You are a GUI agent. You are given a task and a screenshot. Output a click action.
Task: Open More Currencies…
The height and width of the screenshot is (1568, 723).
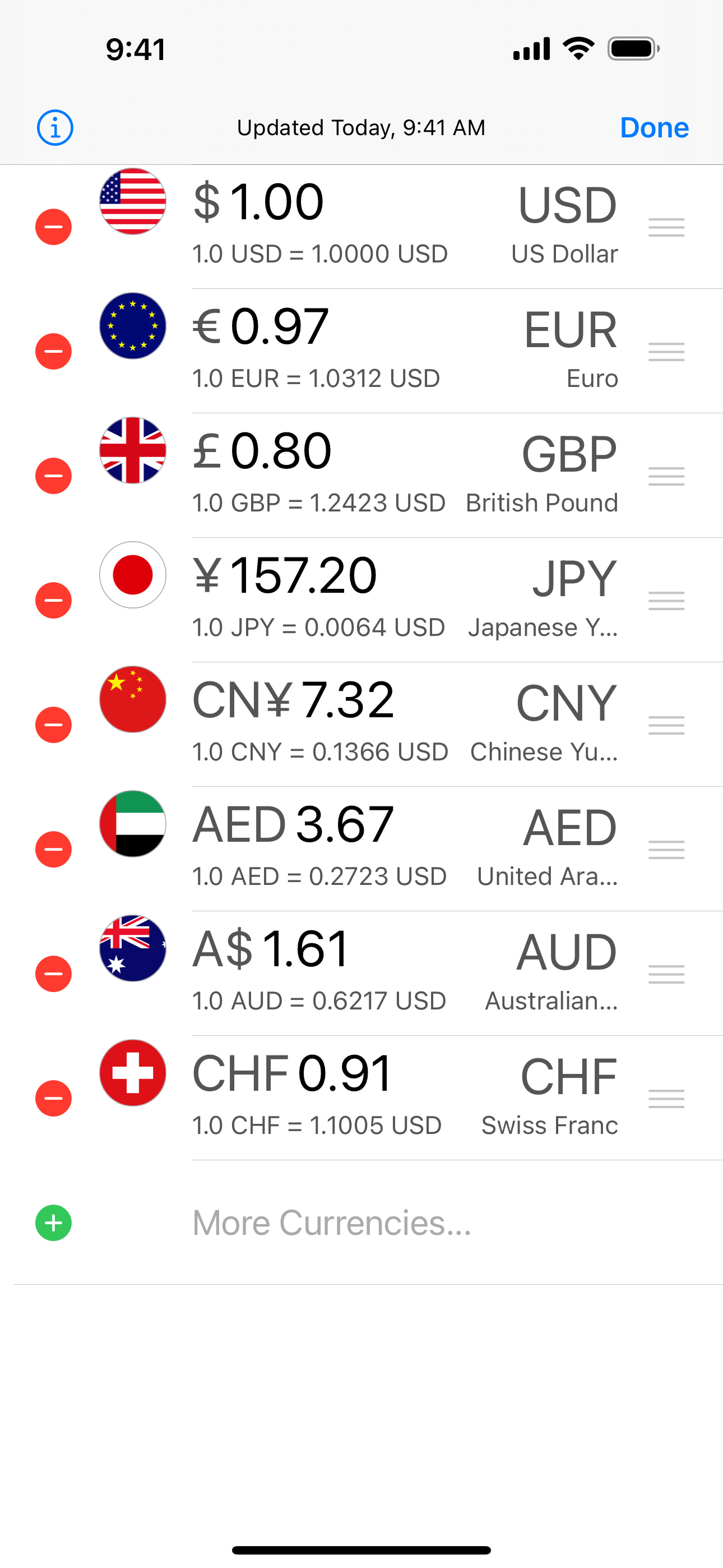[x=332, y=1223]
